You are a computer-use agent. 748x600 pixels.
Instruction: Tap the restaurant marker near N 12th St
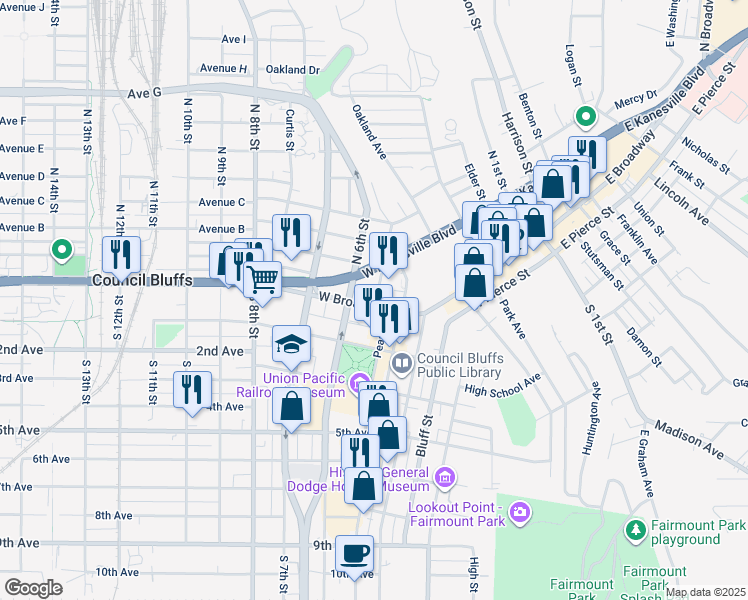pos(121,254)
